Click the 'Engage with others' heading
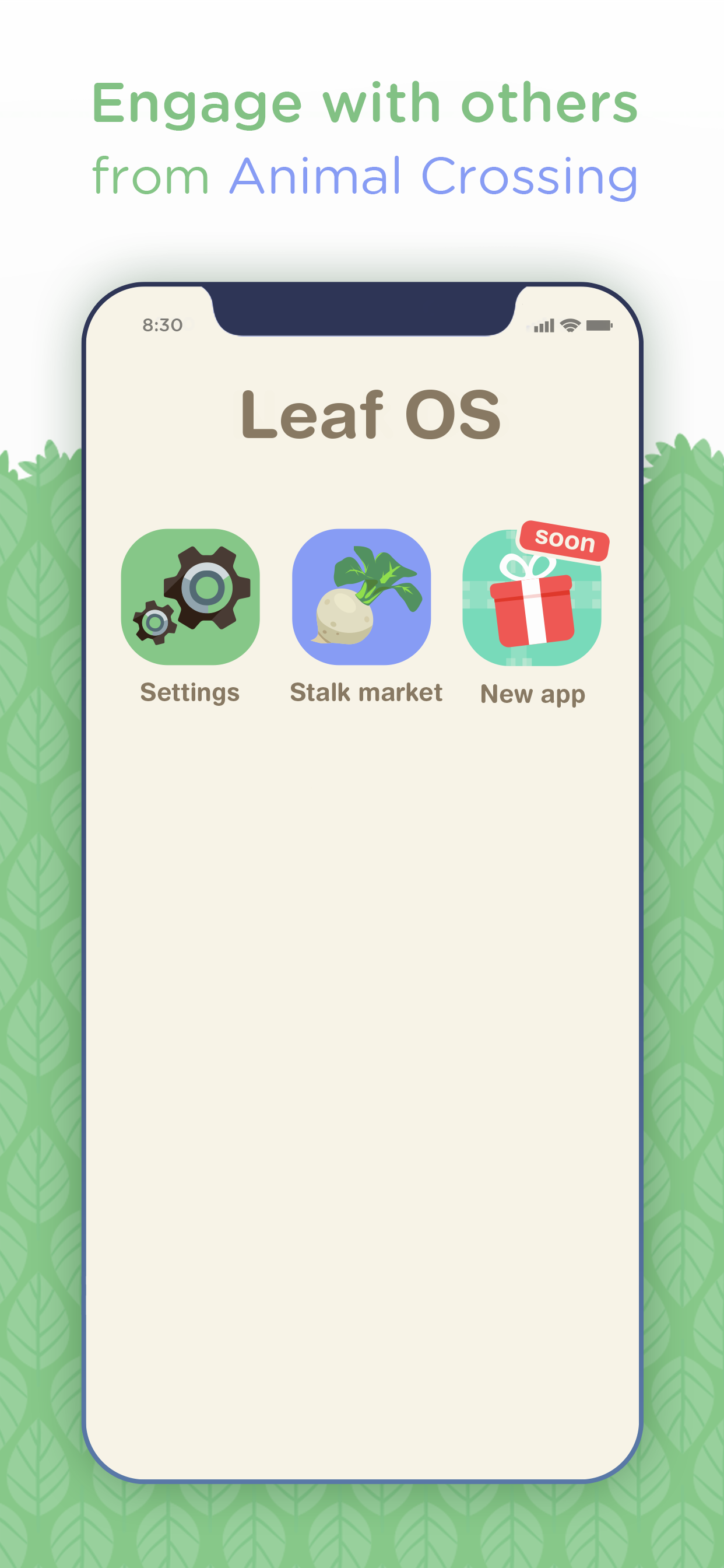The width and height of the screenshot is (724, 1568). (x=363, y=103)
